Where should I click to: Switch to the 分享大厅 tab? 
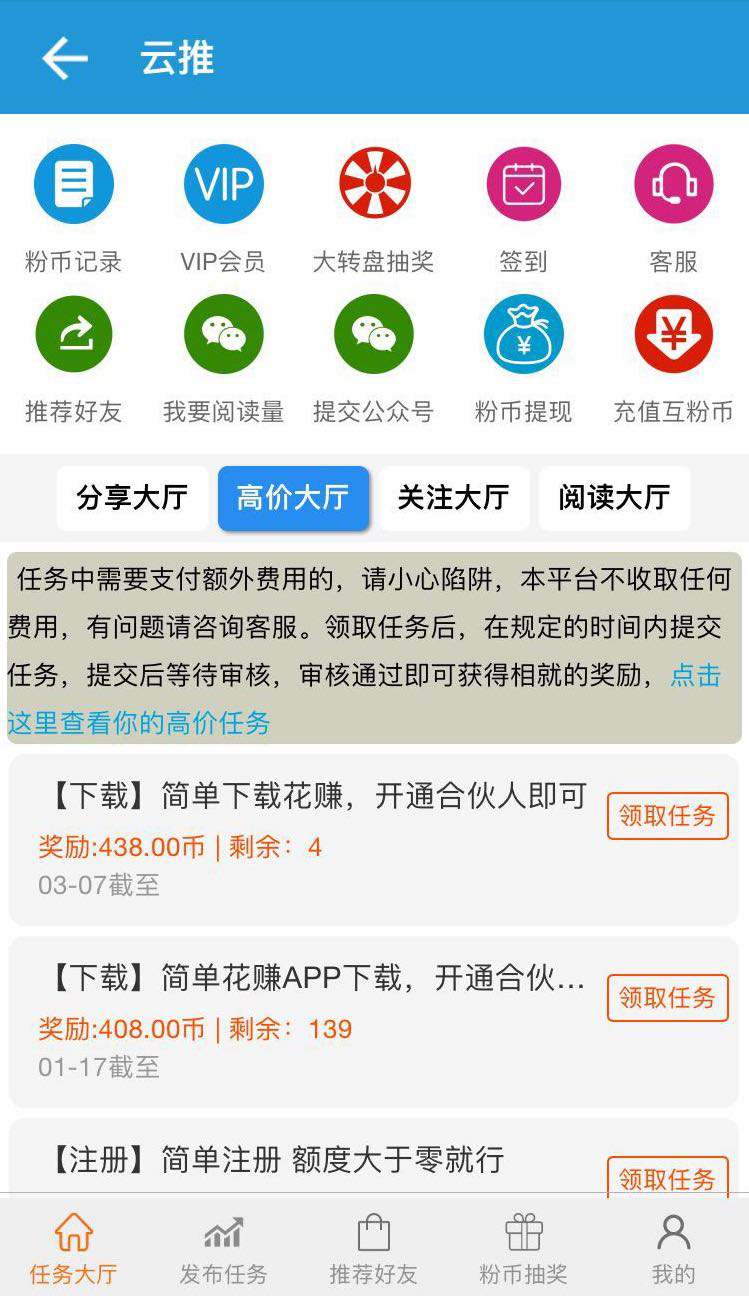[x=132, y=498]
